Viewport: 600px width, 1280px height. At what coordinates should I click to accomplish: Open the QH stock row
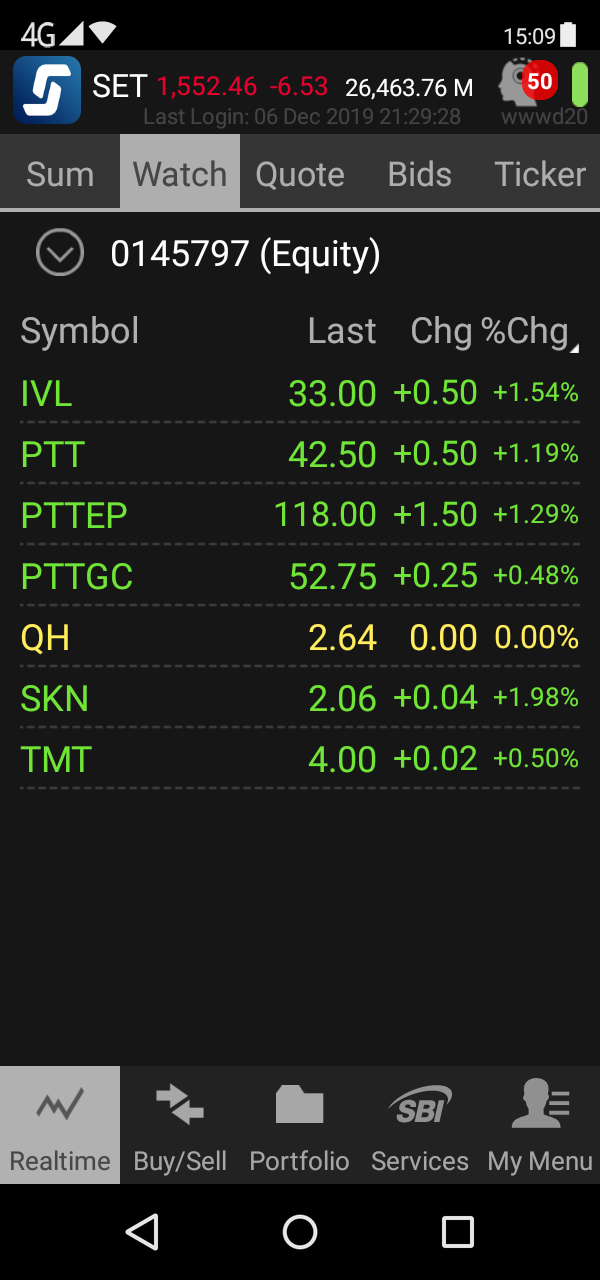pos(300,637)
